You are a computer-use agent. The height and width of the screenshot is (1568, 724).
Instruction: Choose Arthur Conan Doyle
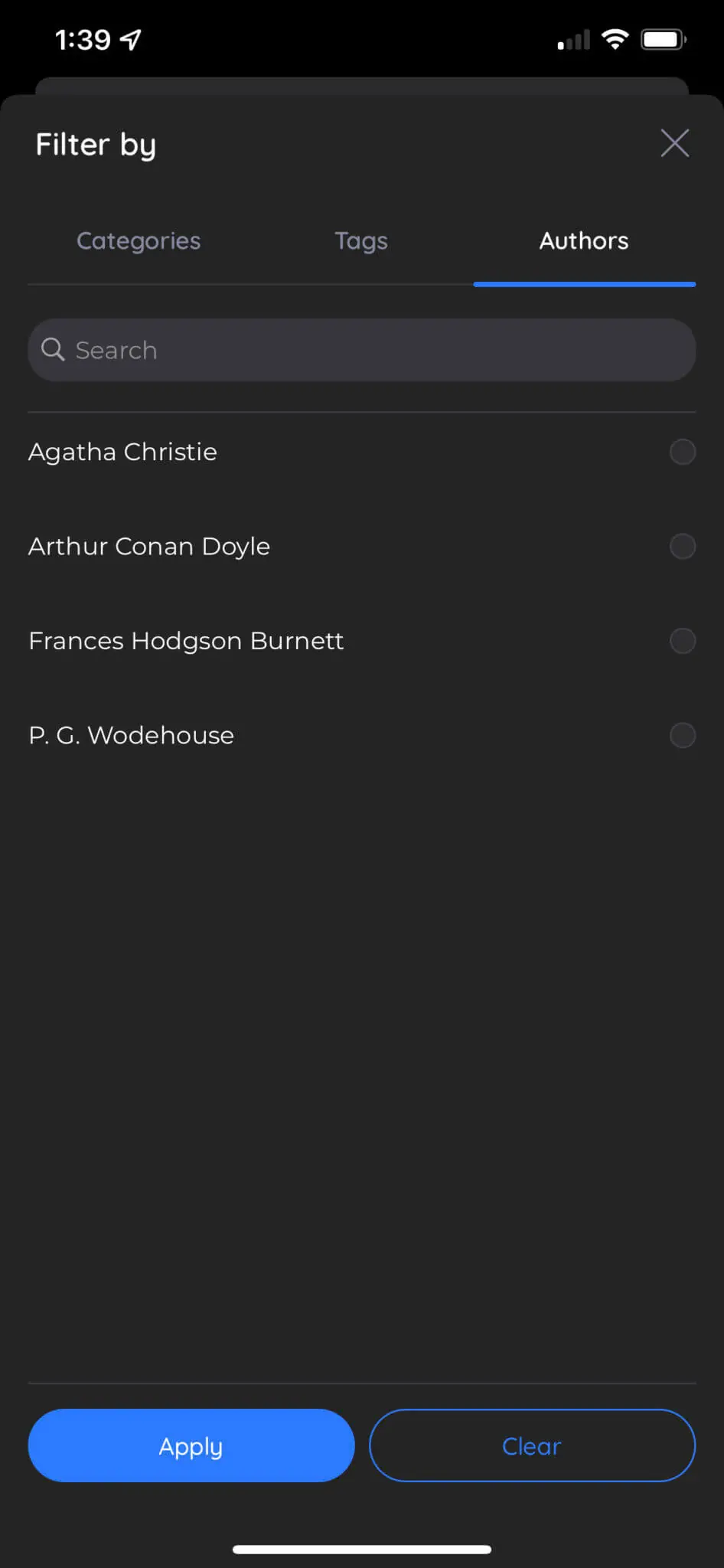pos(362,546)
